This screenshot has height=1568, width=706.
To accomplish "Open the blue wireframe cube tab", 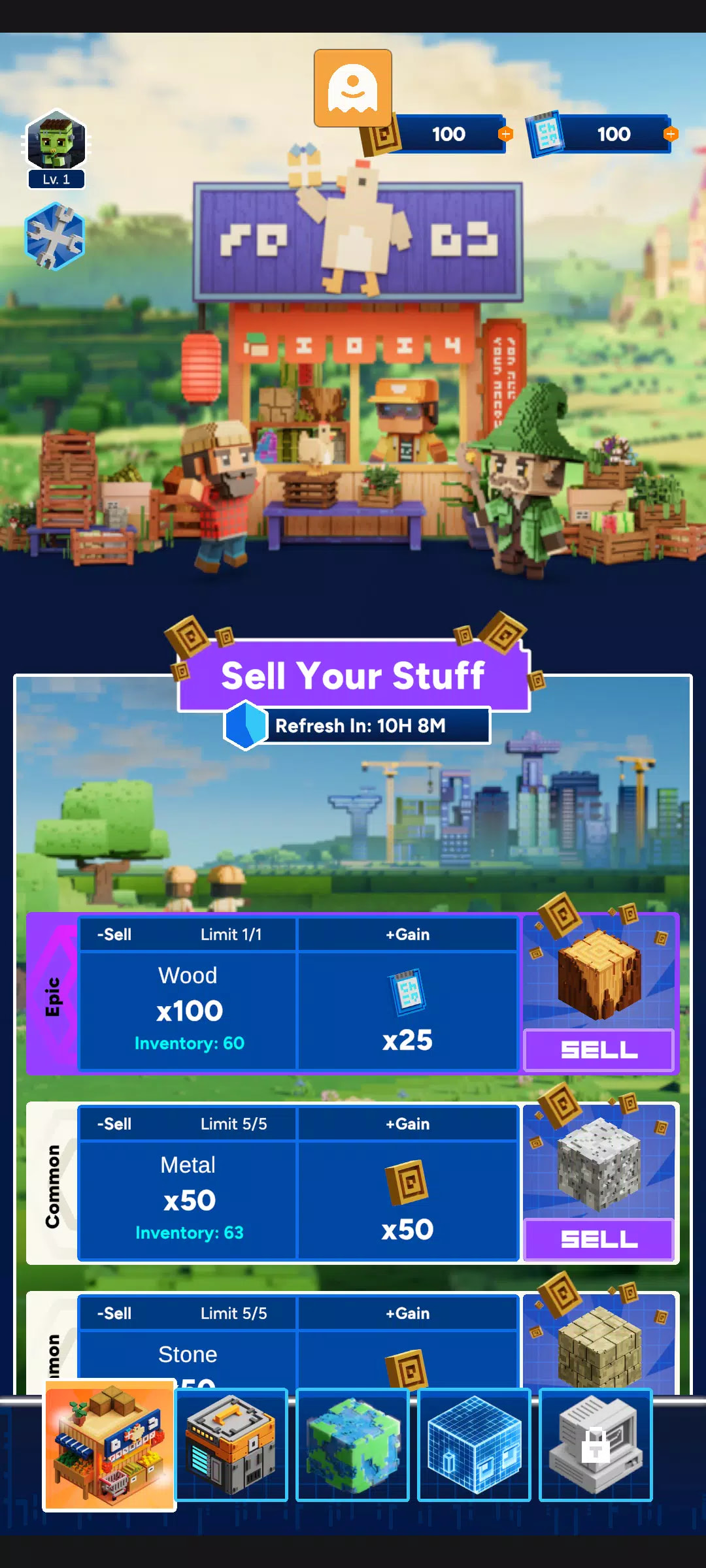I will coord(474,1445).
